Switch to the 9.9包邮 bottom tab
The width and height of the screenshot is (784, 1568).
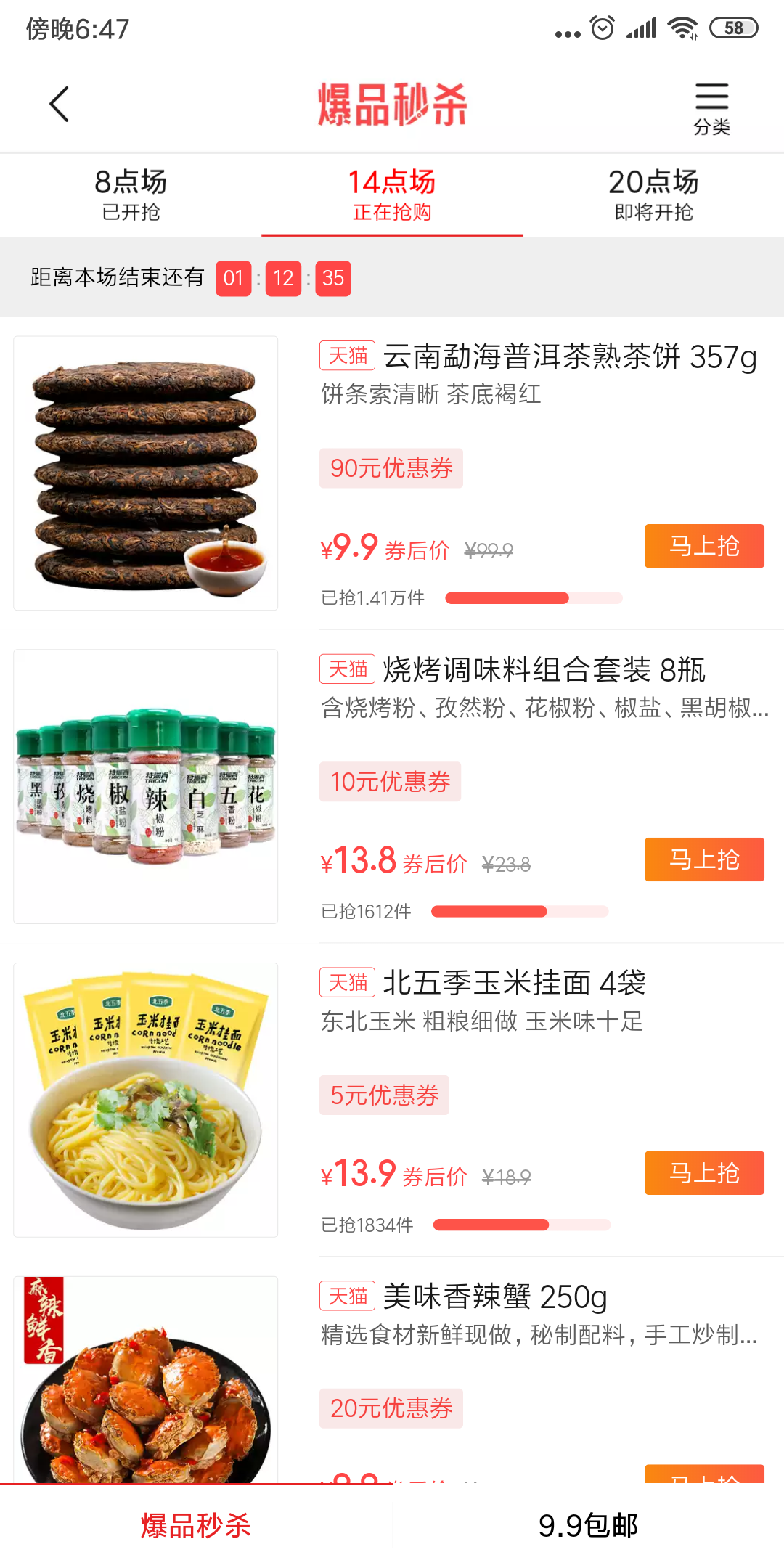coord(588,1526)
